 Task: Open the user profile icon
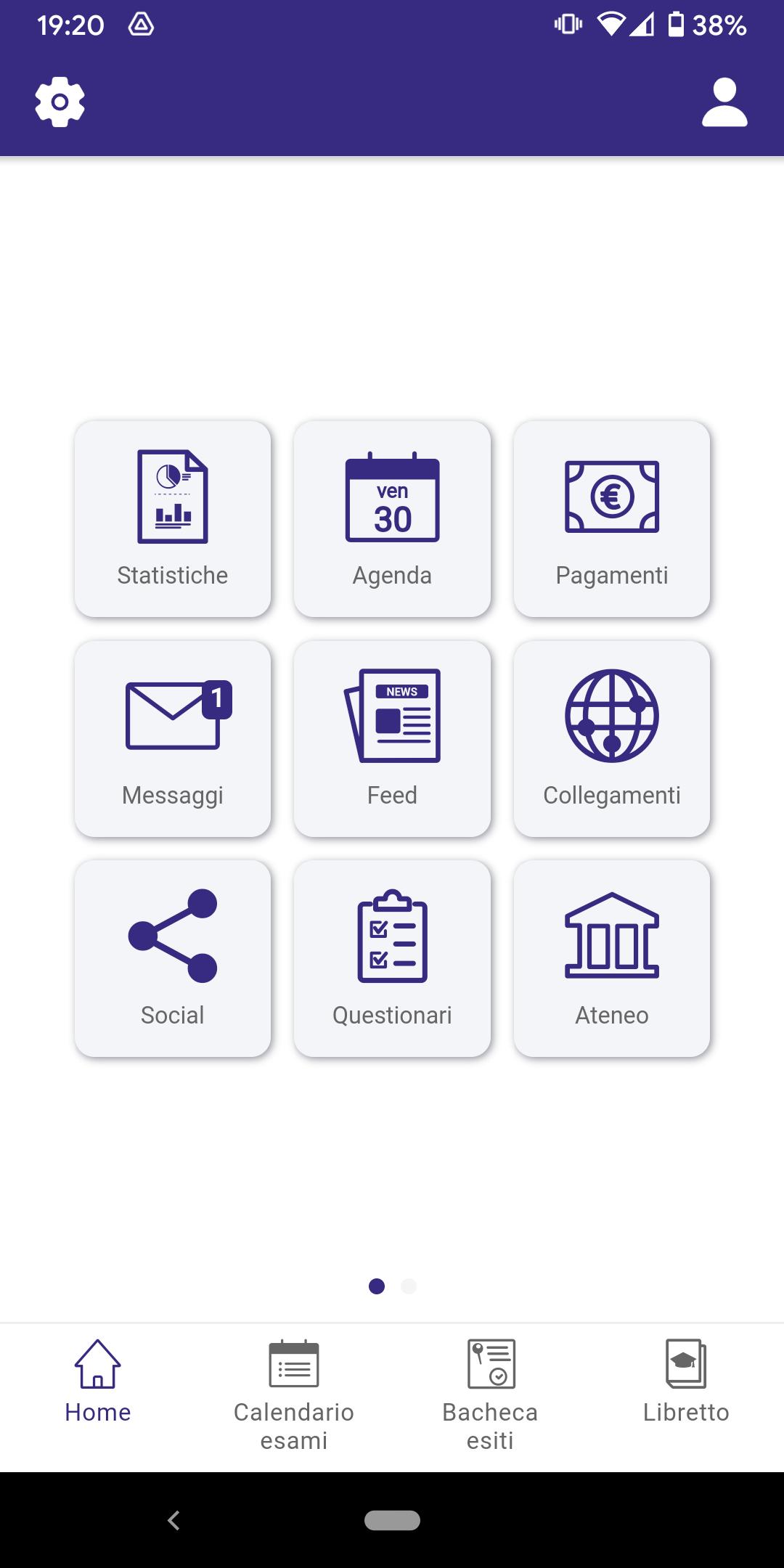pos(724,103)
